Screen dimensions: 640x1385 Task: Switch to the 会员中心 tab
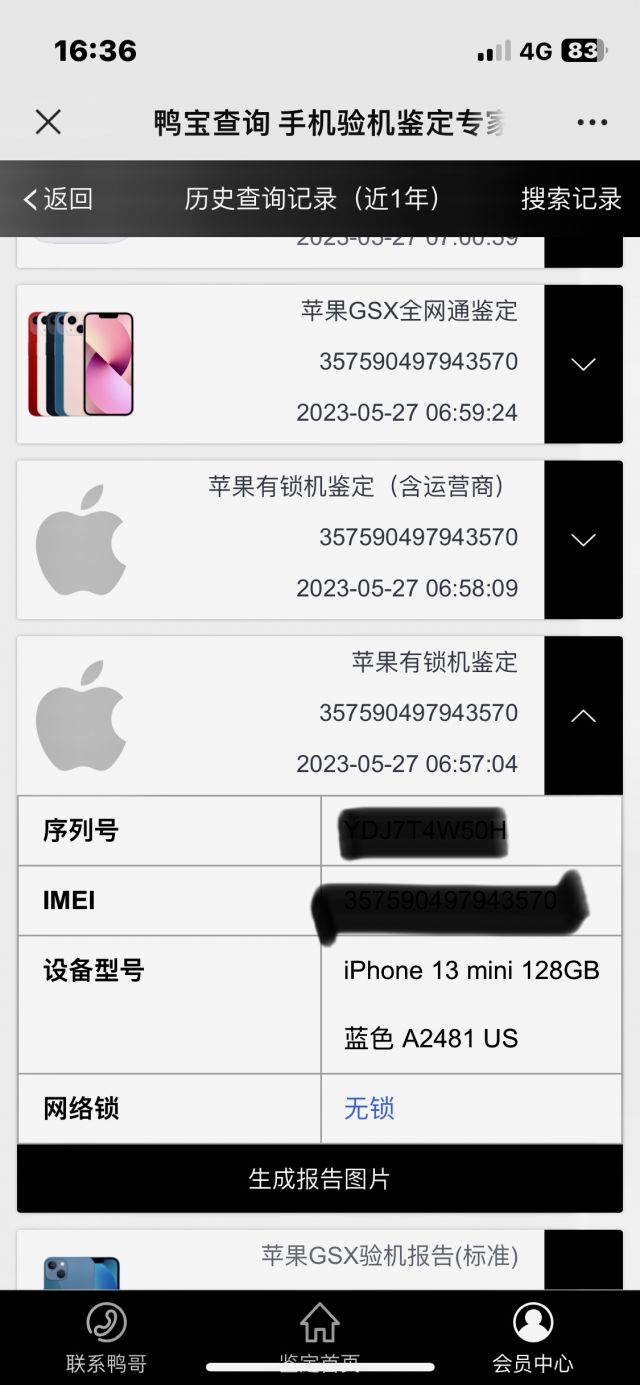(533, 1337)
